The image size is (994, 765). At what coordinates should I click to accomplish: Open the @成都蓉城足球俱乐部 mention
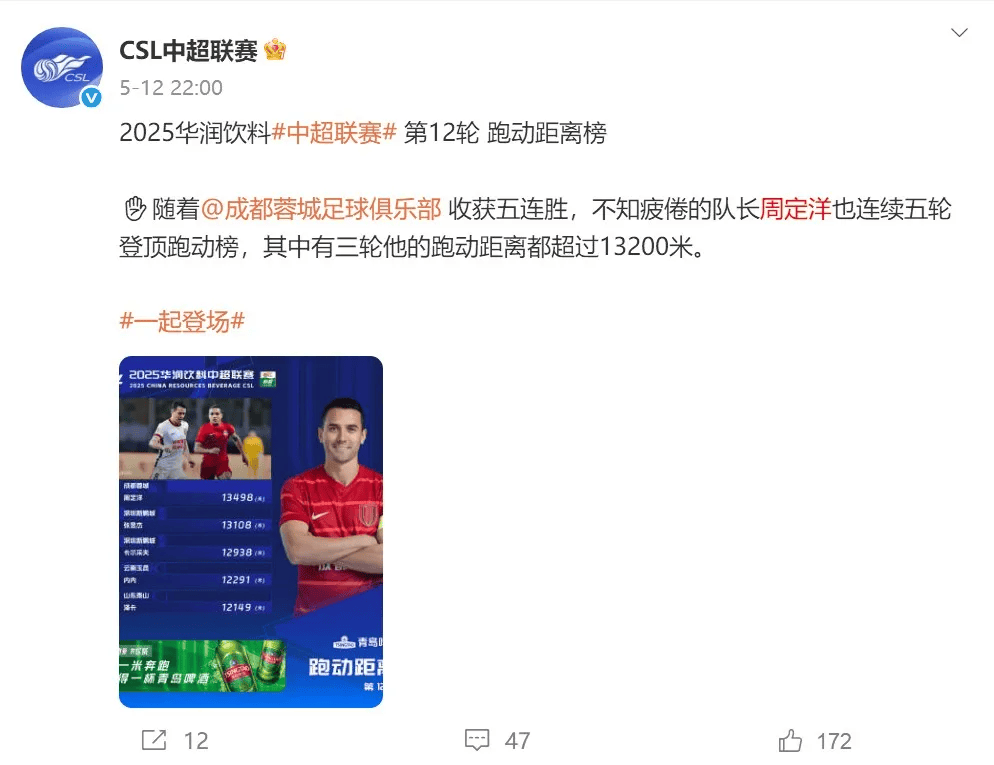tap(320, 209)
